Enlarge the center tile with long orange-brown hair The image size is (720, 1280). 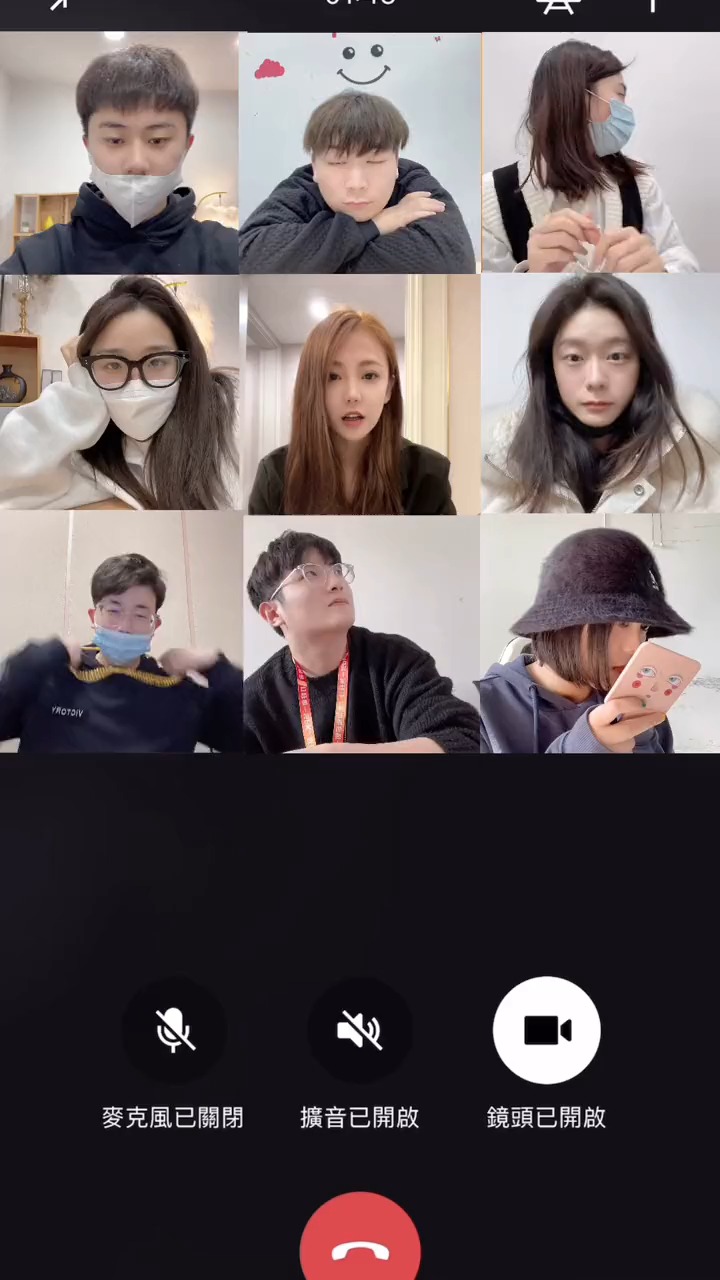click(x=361, y=394)
